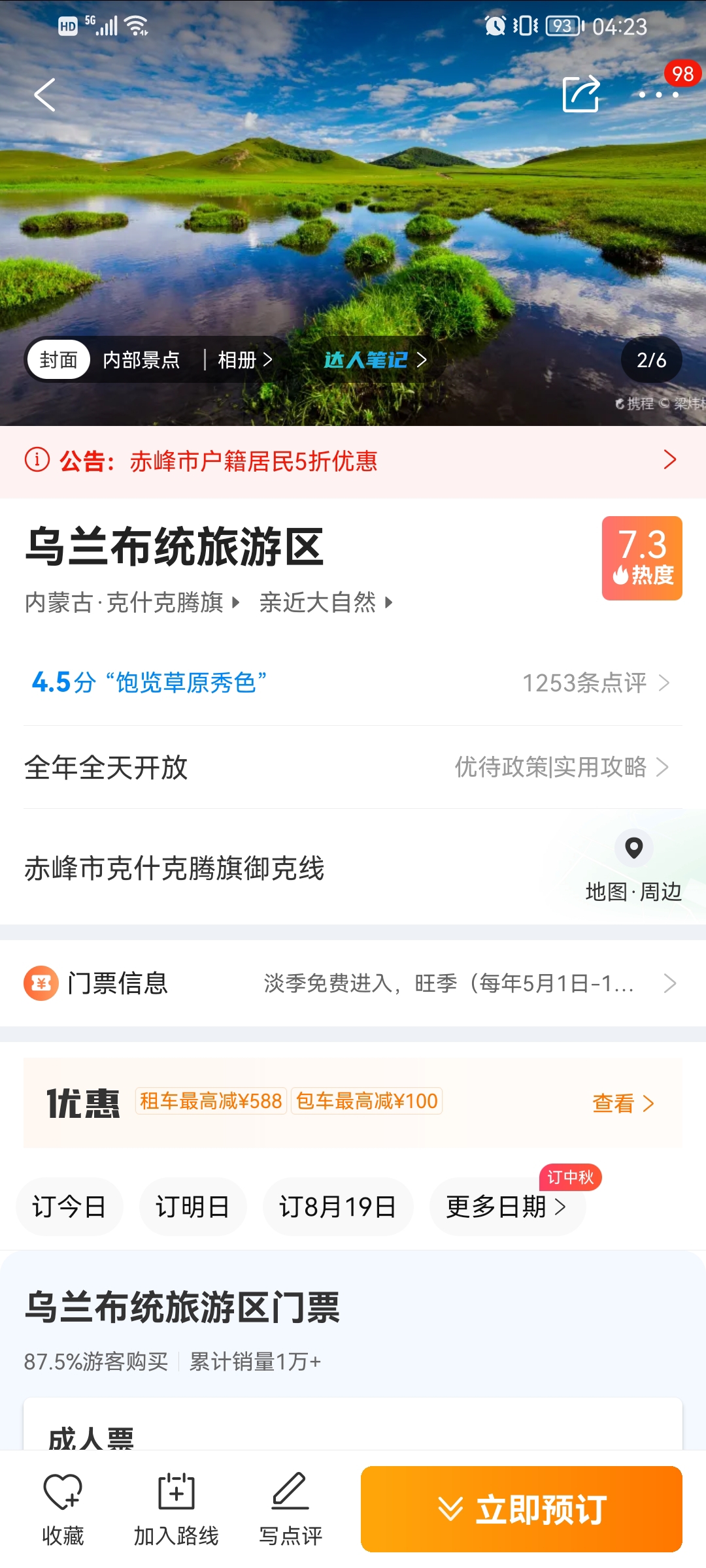Image resolution: width=706 pixels, height=1568 pixels.
Task: Open 达人笔记 notes
Action: pos(375,360)
